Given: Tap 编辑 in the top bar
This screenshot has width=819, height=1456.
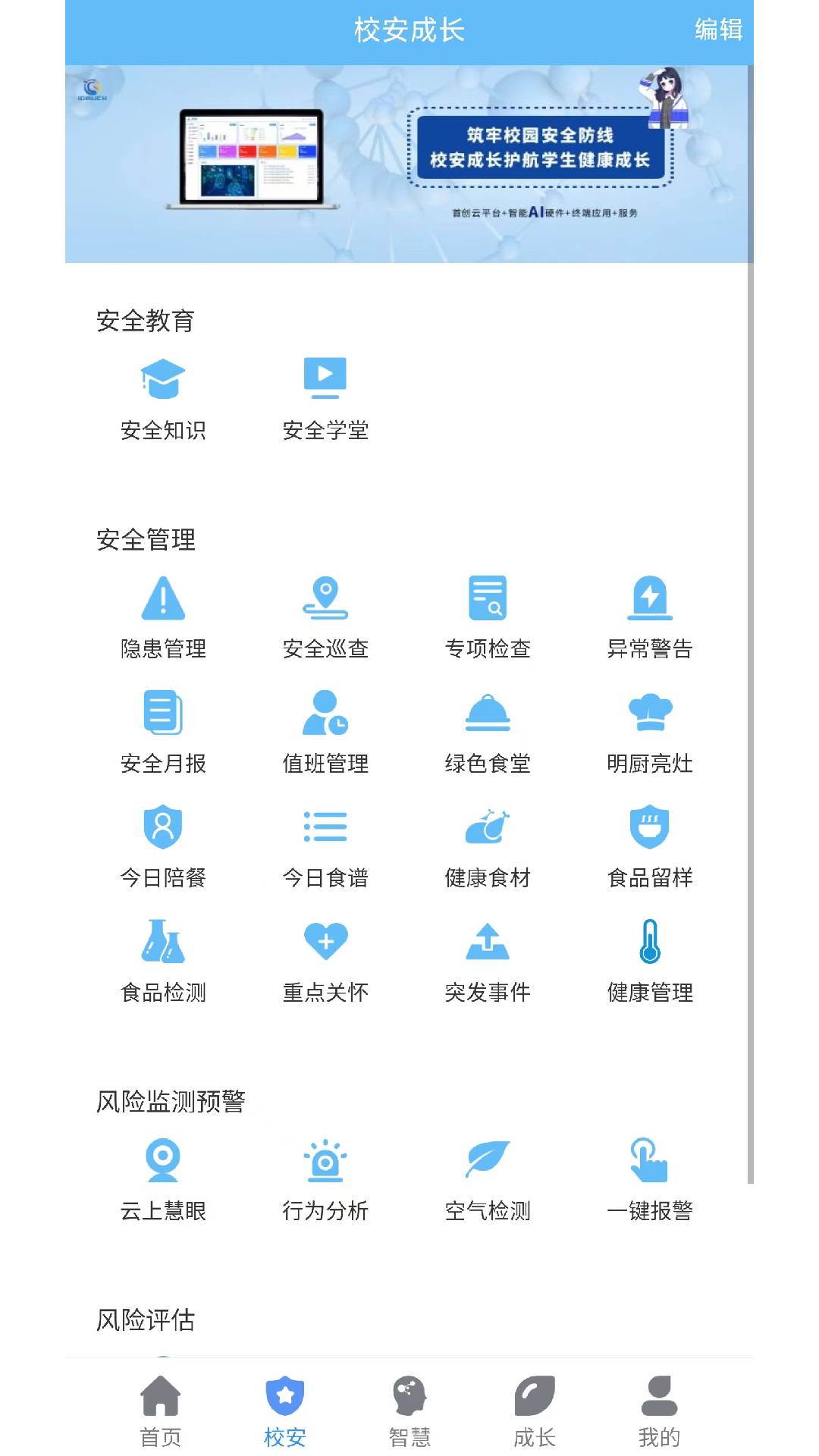Looking at the screenshot, I should click(x=717, y=30).
